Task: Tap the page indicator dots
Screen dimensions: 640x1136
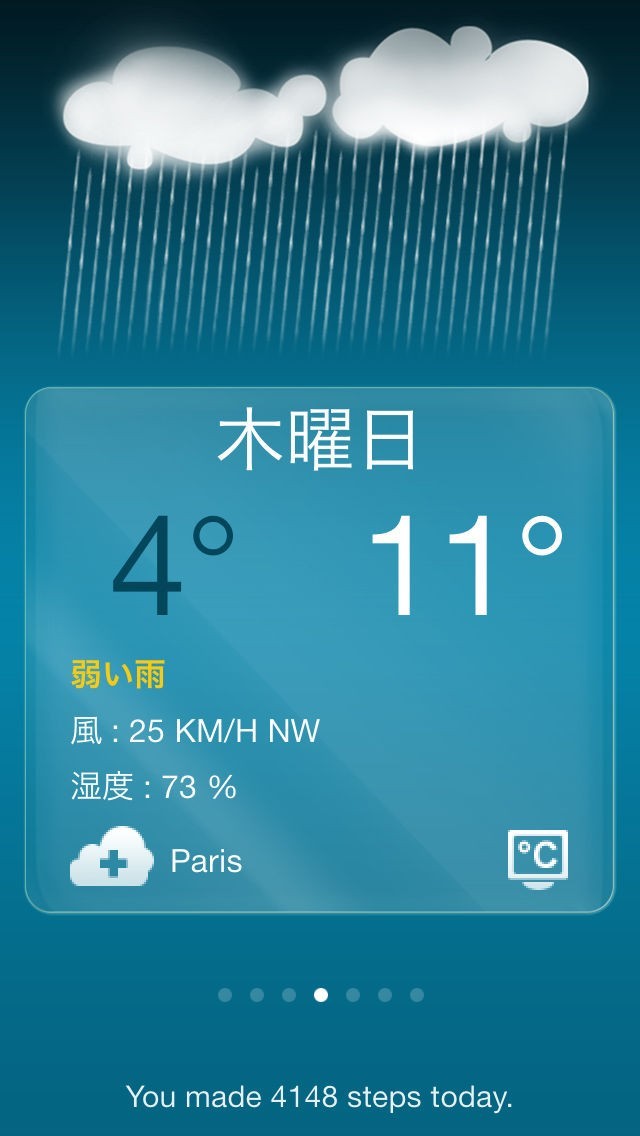Action: (320, 995)
